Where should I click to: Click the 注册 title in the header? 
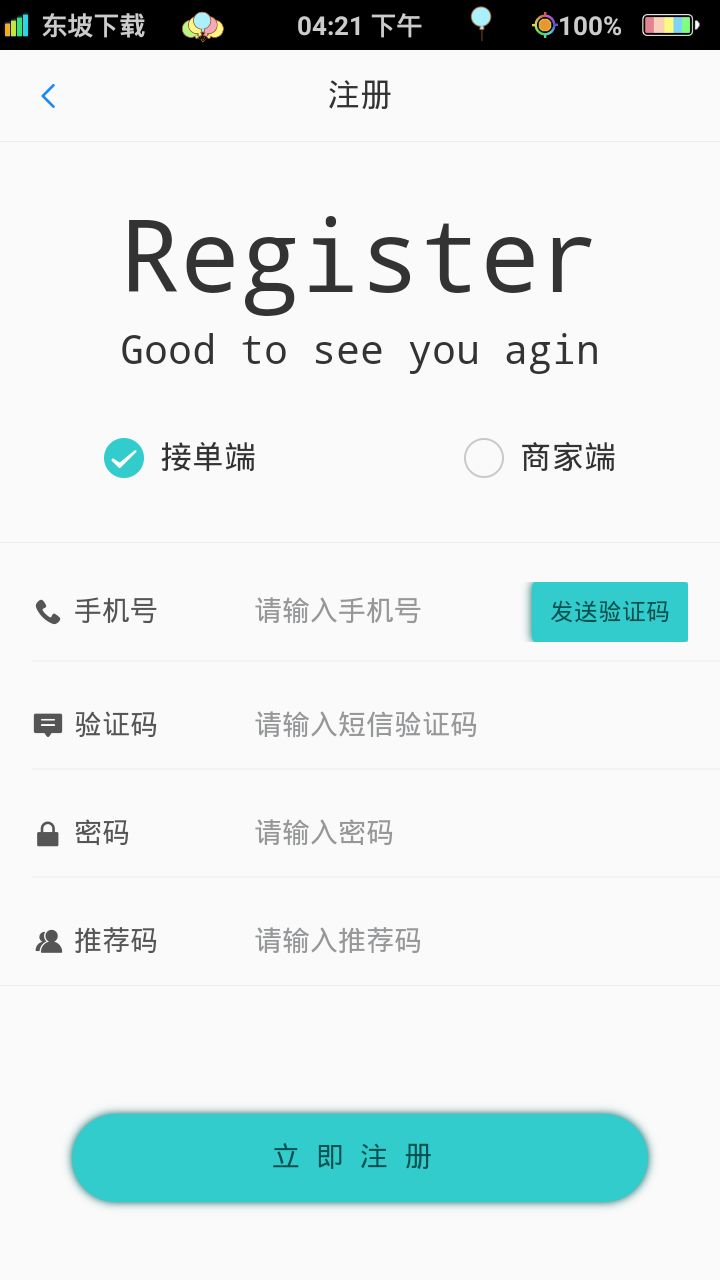tap(357, 95)
